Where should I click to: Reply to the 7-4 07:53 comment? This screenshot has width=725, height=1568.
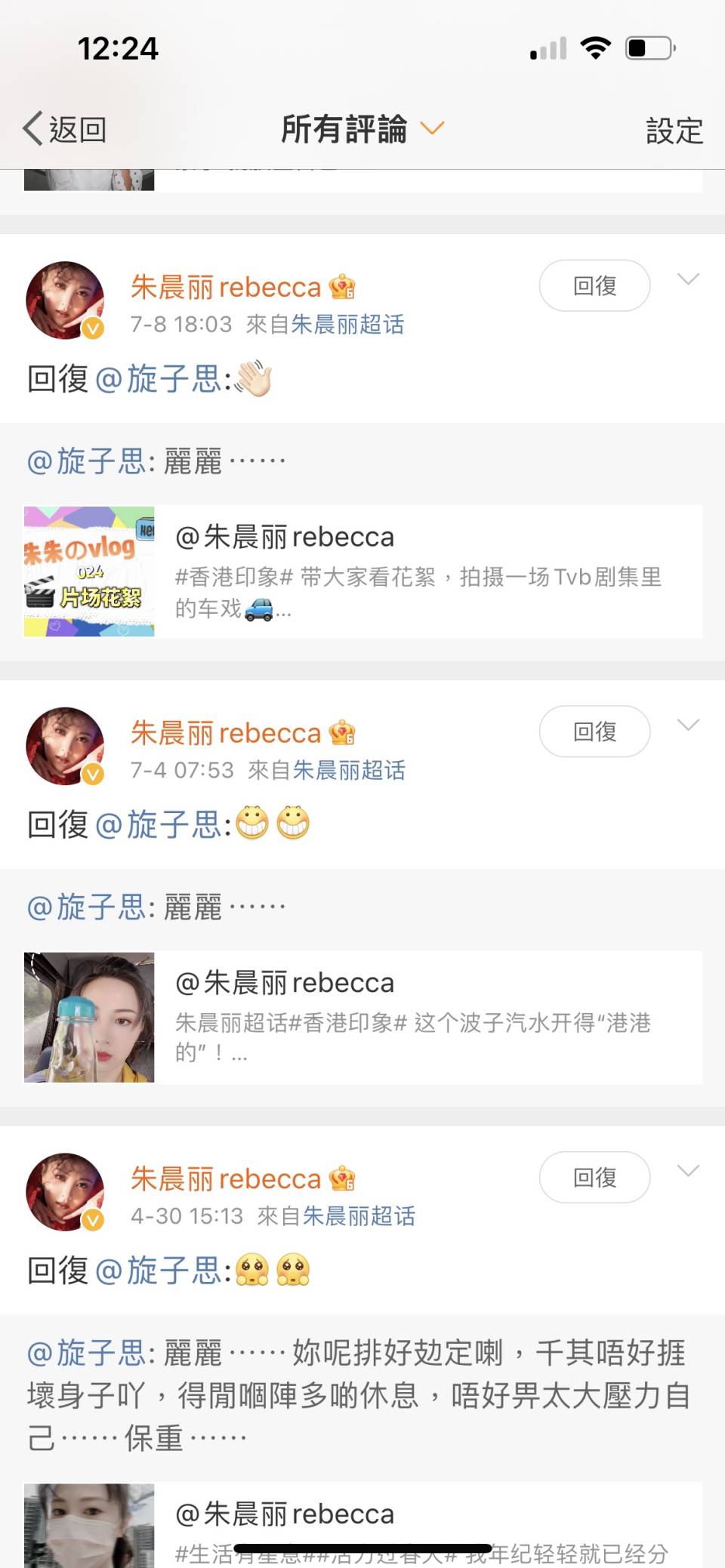[x=594, y=732]
